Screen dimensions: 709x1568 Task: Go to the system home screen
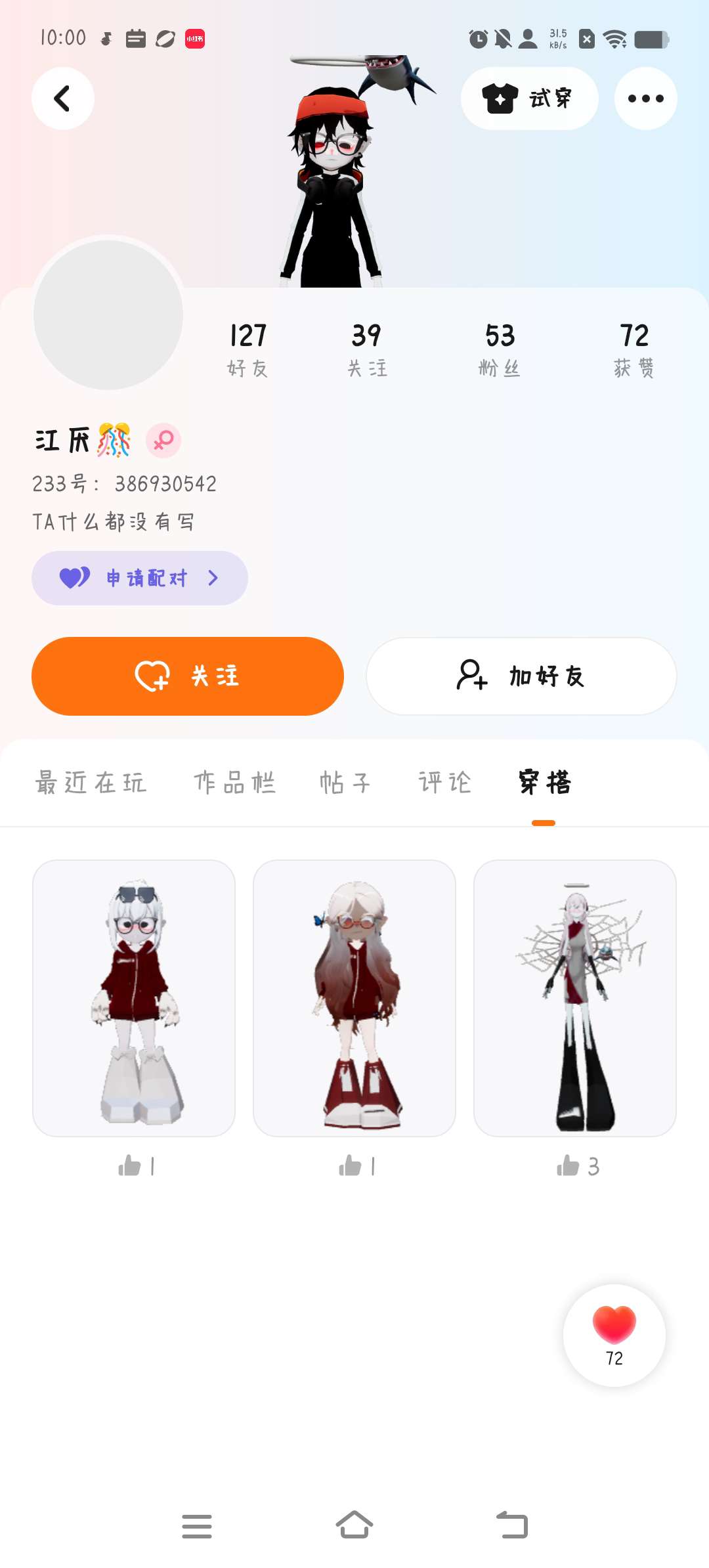(354, 1525)
